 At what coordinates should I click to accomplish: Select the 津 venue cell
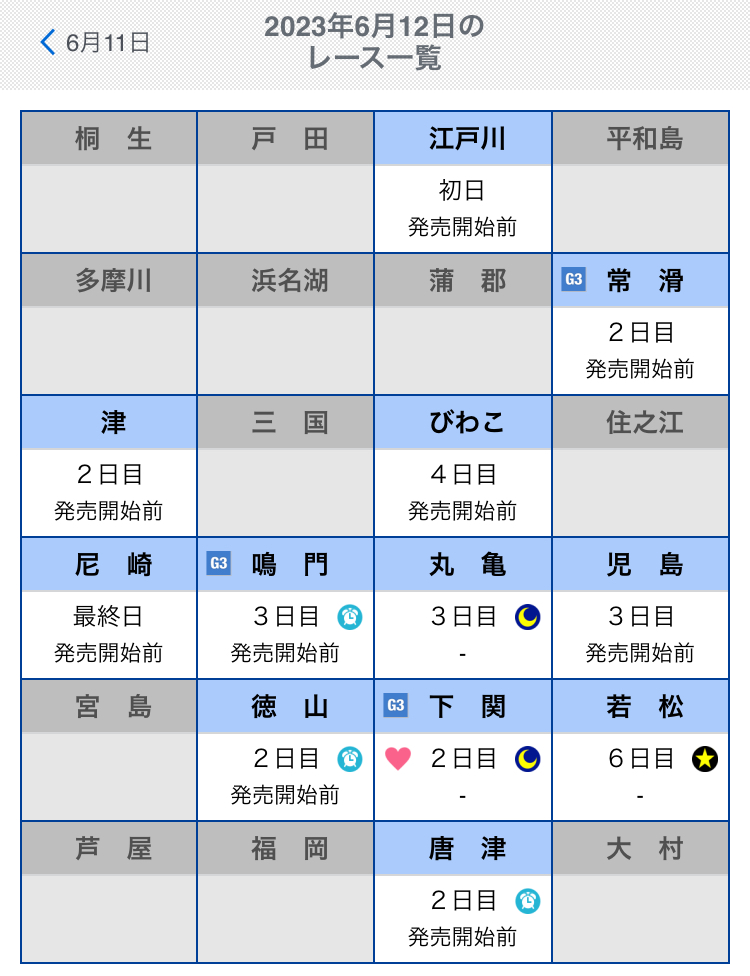point(109,466)
